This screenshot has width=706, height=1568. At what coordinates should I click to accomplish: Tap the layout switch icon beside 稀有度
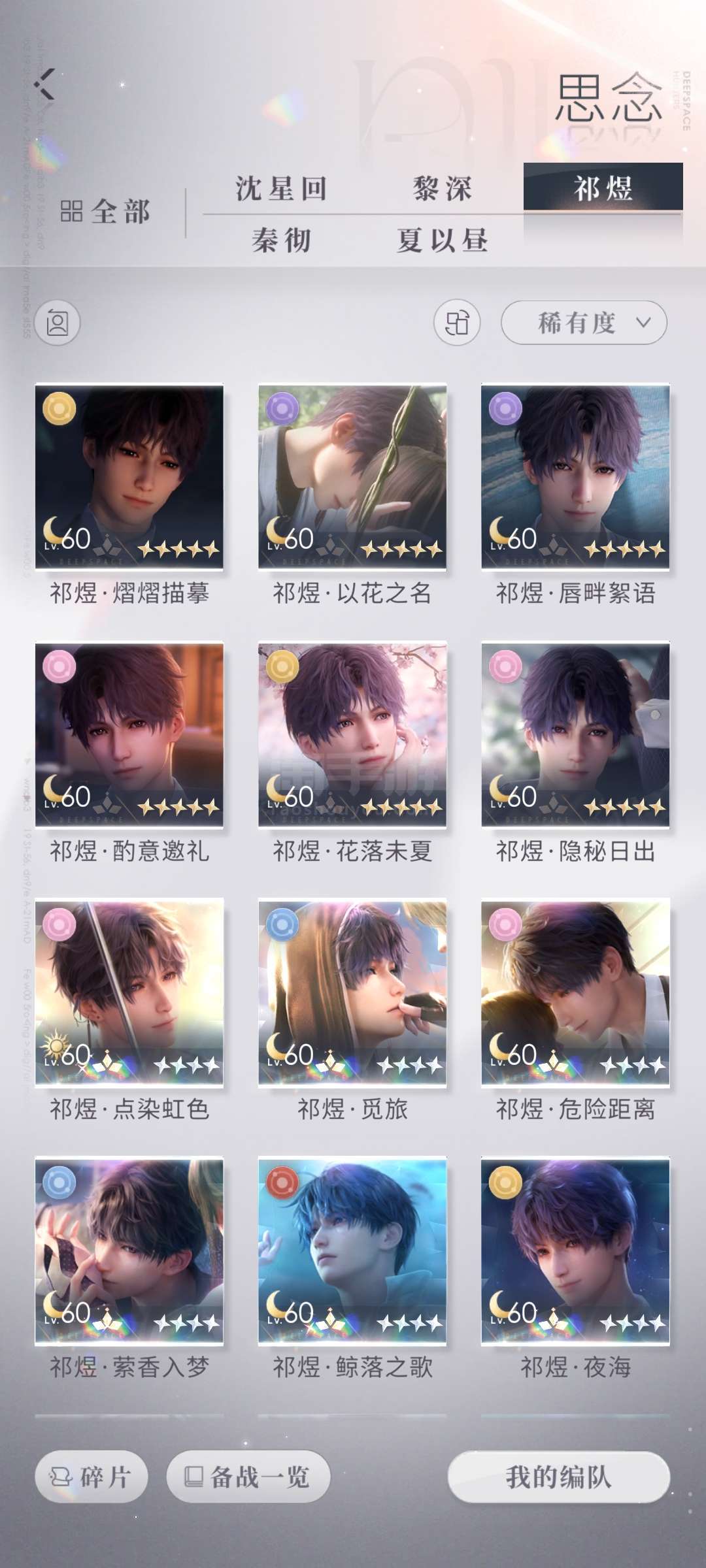click(x=457, y=322)
